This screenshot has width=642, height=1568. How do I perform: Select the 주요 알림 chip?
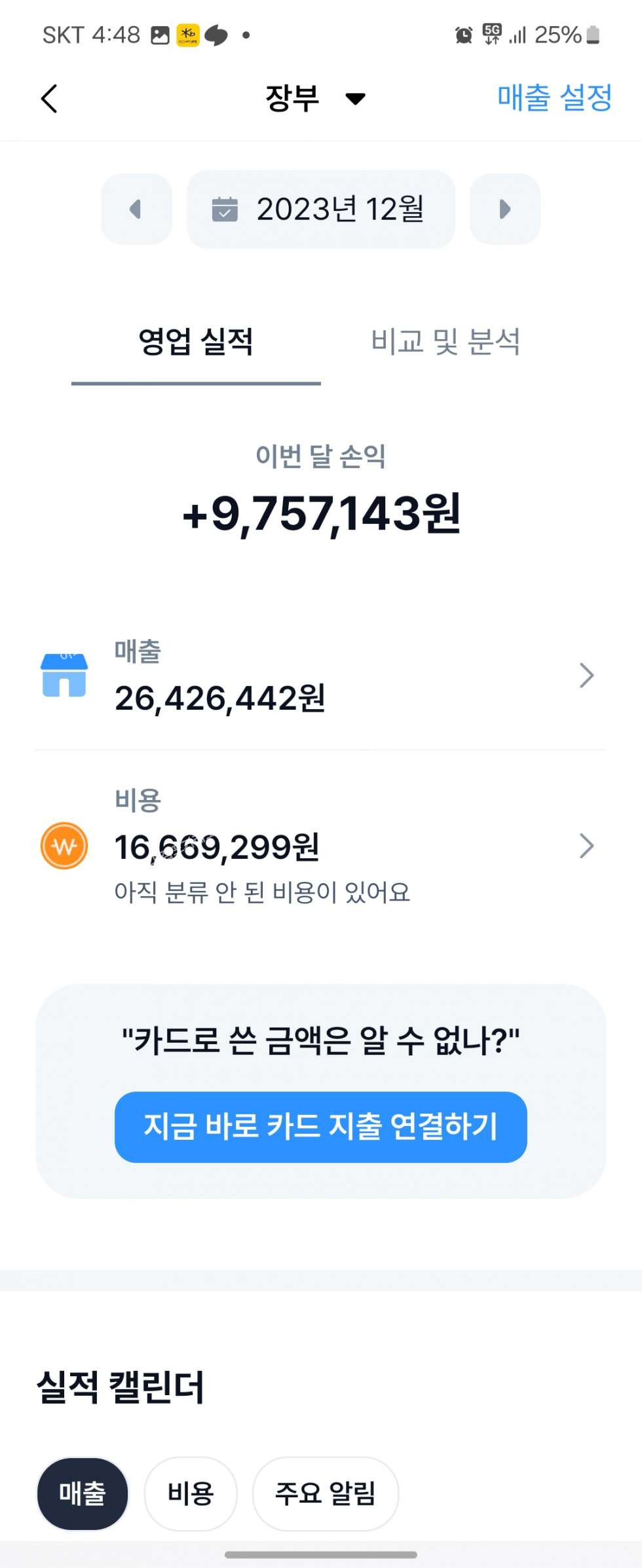click(325, 1494)
